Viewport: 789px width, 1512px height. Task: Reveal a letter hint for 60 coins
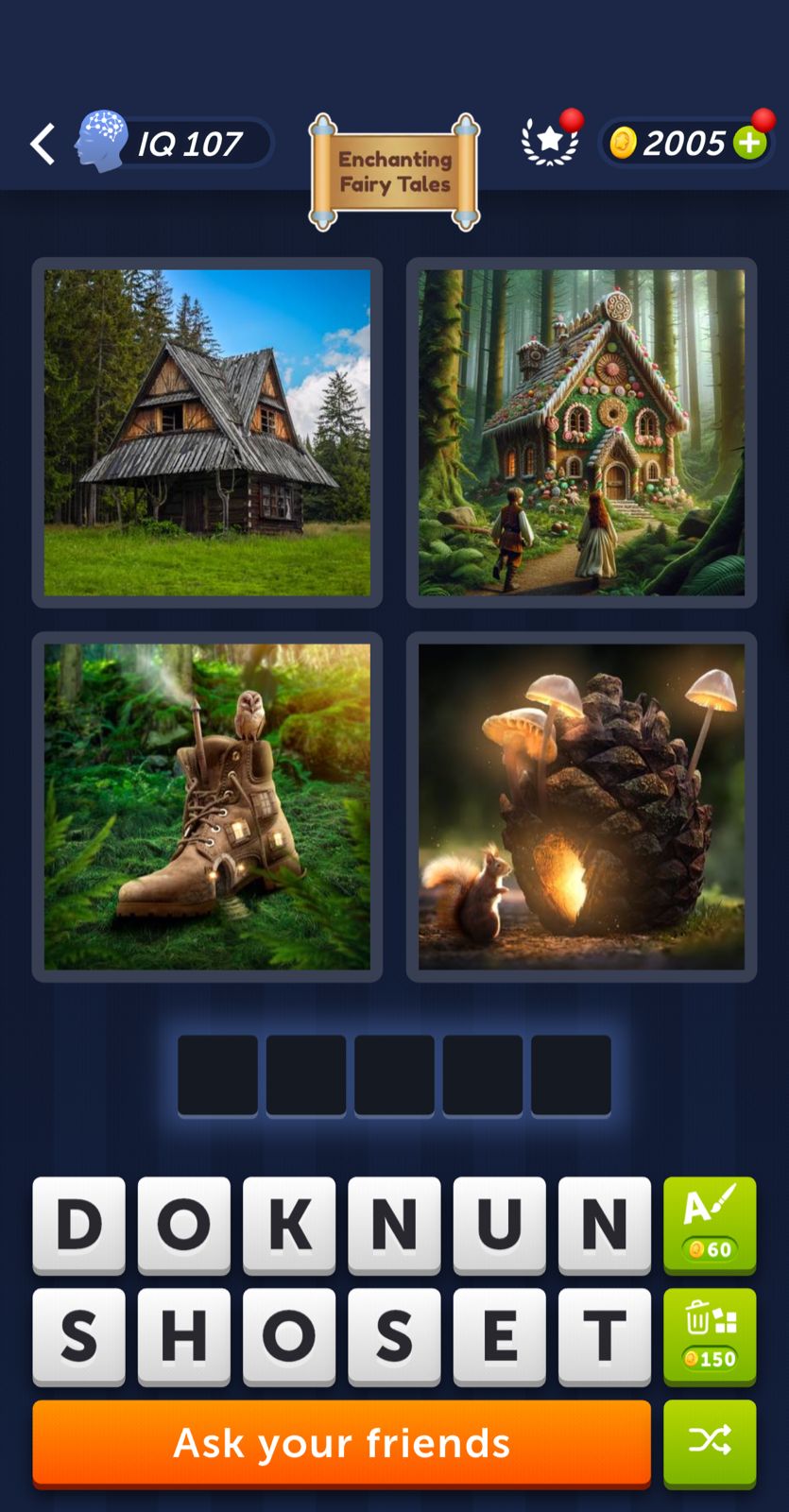[710, 1225]
